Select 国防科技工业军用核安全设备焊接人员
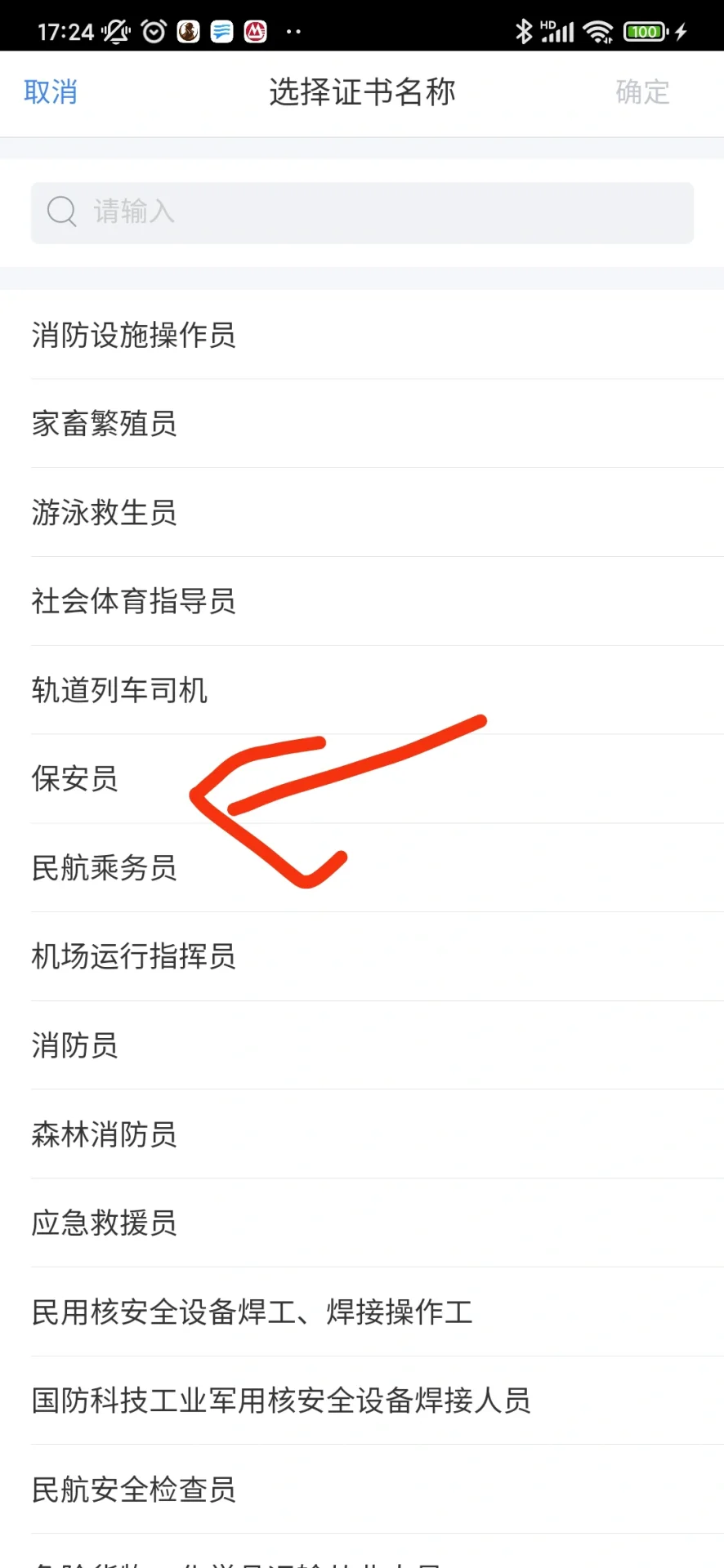Viewport: 724px width, 1568px height. (281, 1401)
